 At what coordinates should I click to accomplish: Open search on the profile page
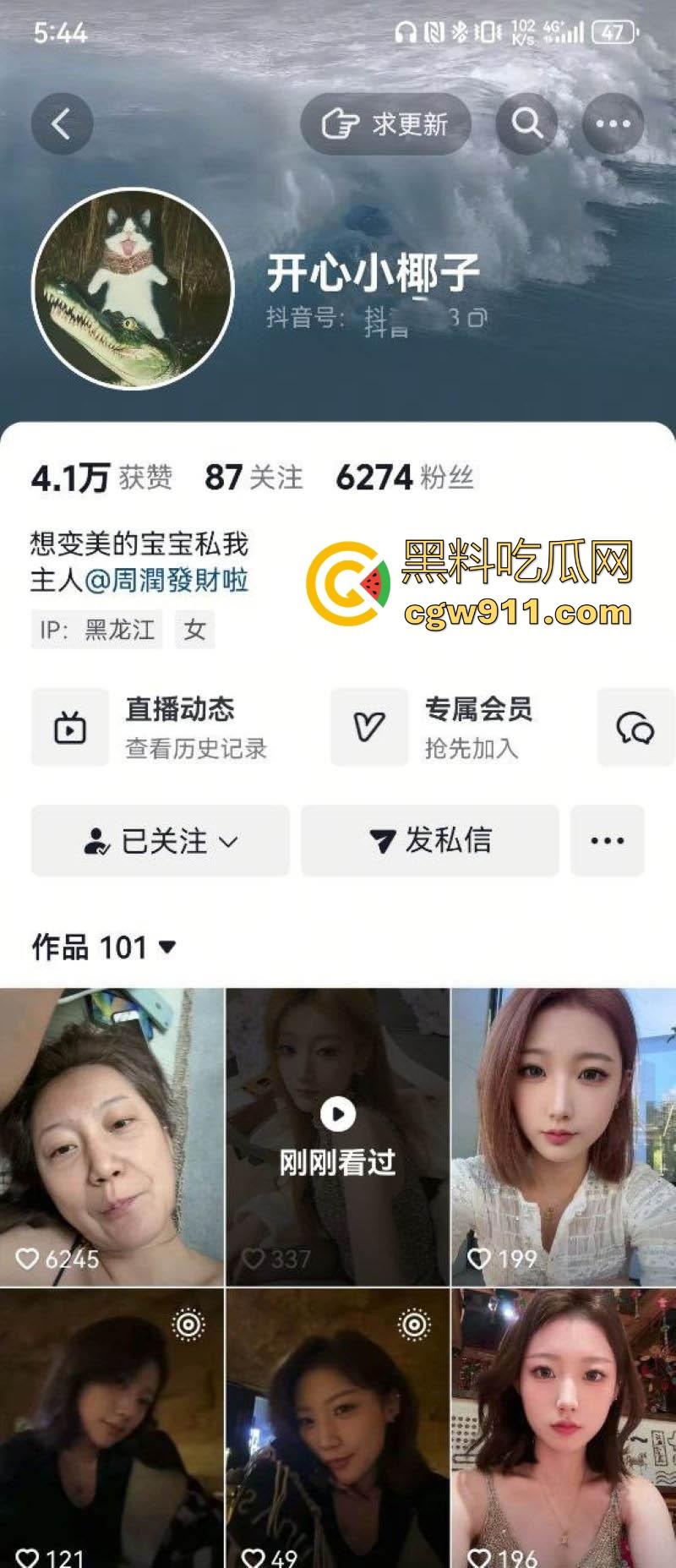point(528,123)
